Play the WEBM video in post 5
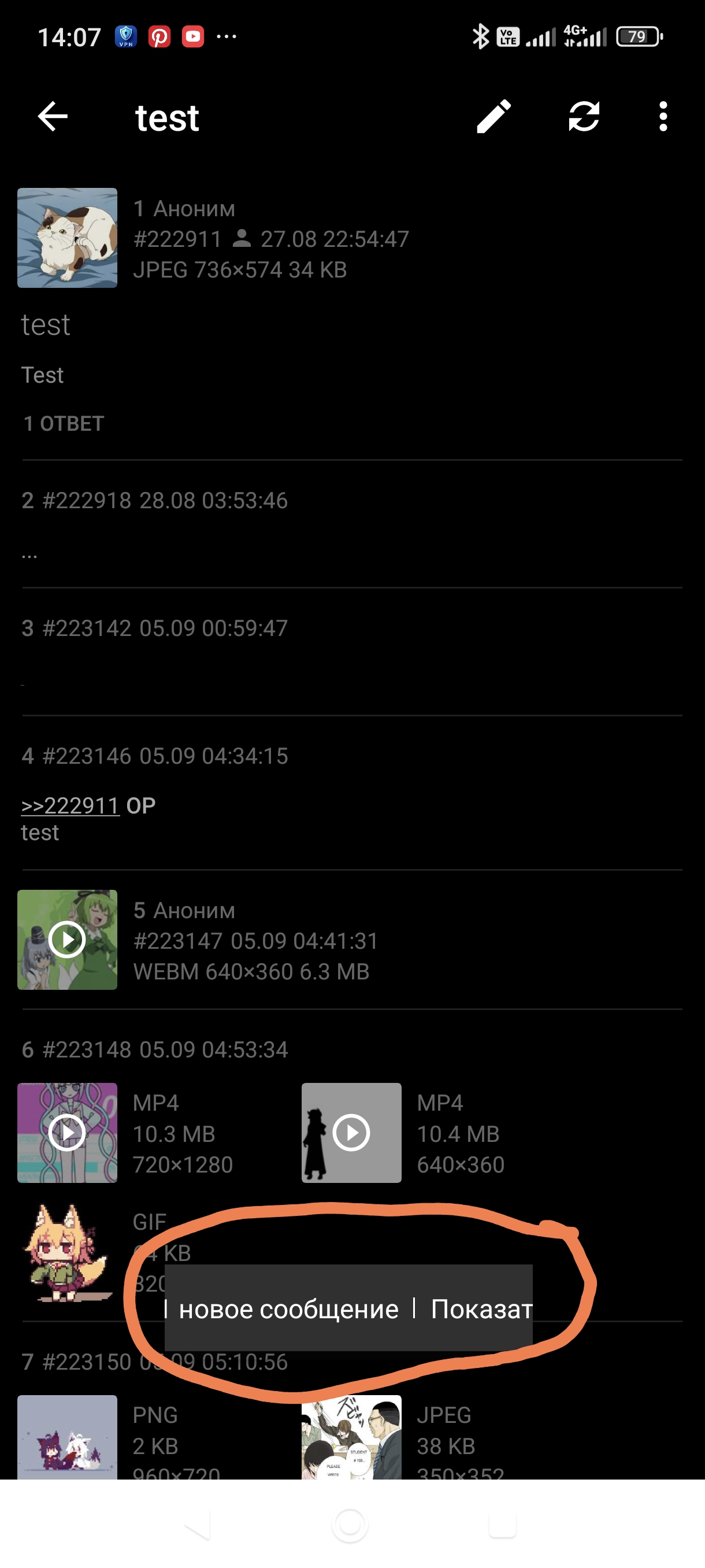This screenshot has height=1568, width=705. [x=67, y=939]
